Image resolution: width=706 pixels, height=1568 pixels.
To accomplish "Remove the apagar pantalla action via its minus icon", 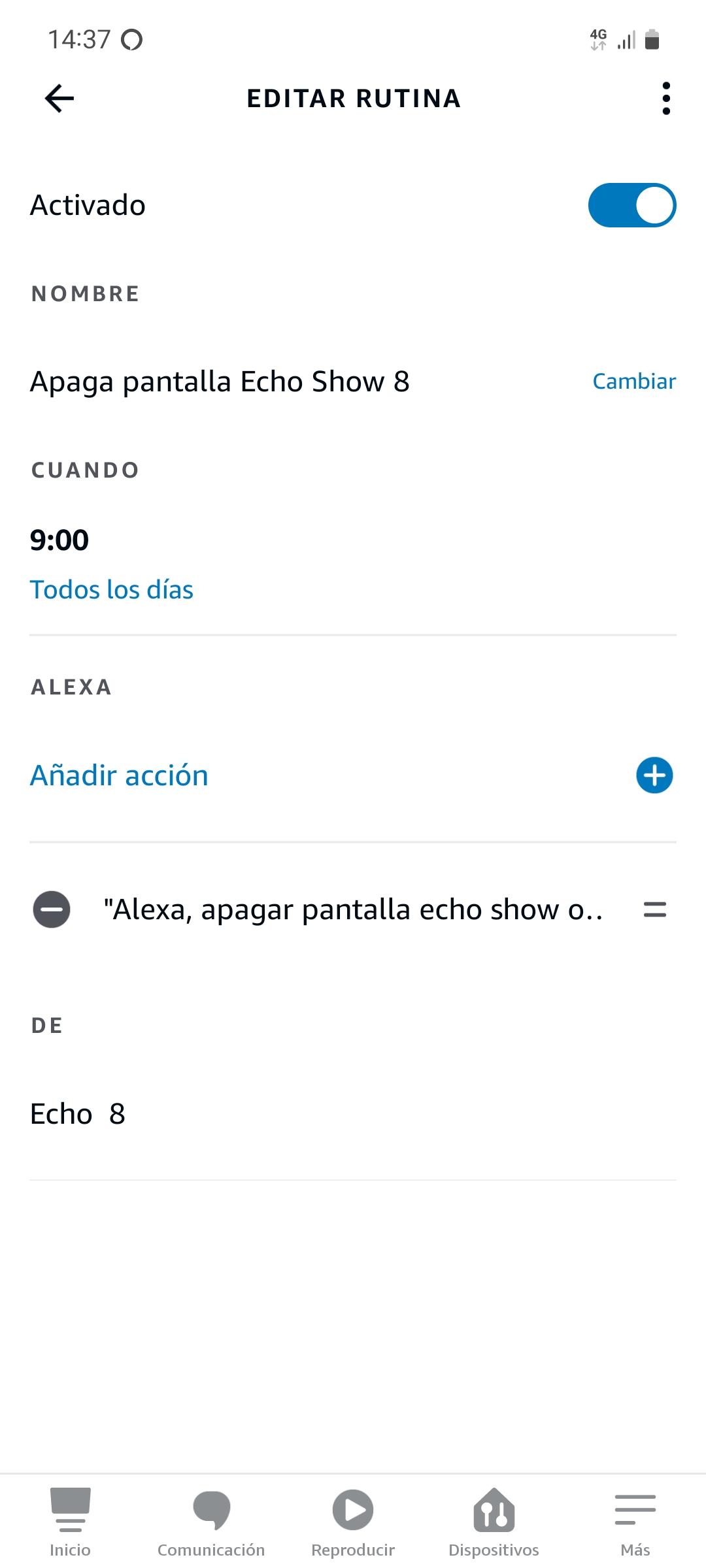I will (52, 909).
